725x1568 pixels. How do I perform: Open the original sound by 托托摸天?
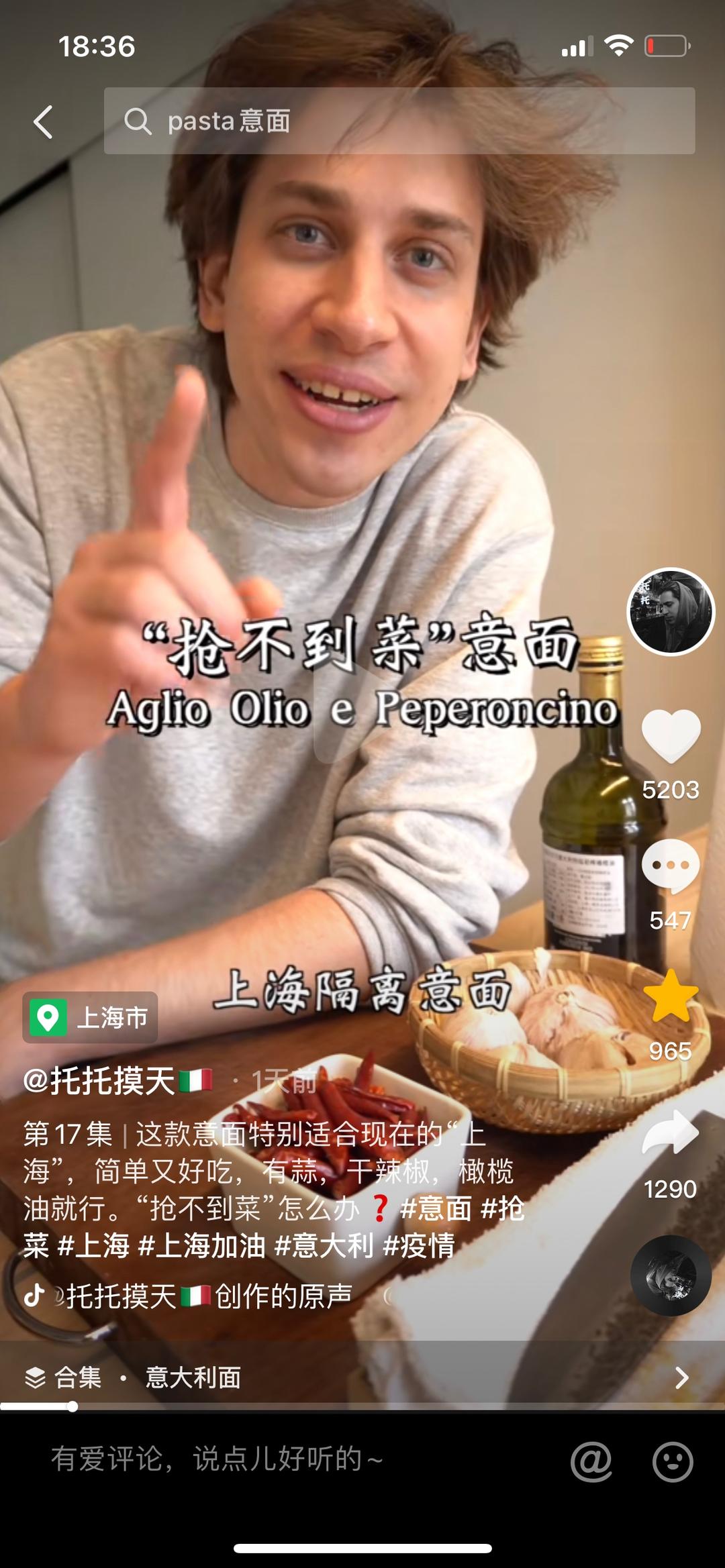pyautogui.click(x=208, y=1296)
